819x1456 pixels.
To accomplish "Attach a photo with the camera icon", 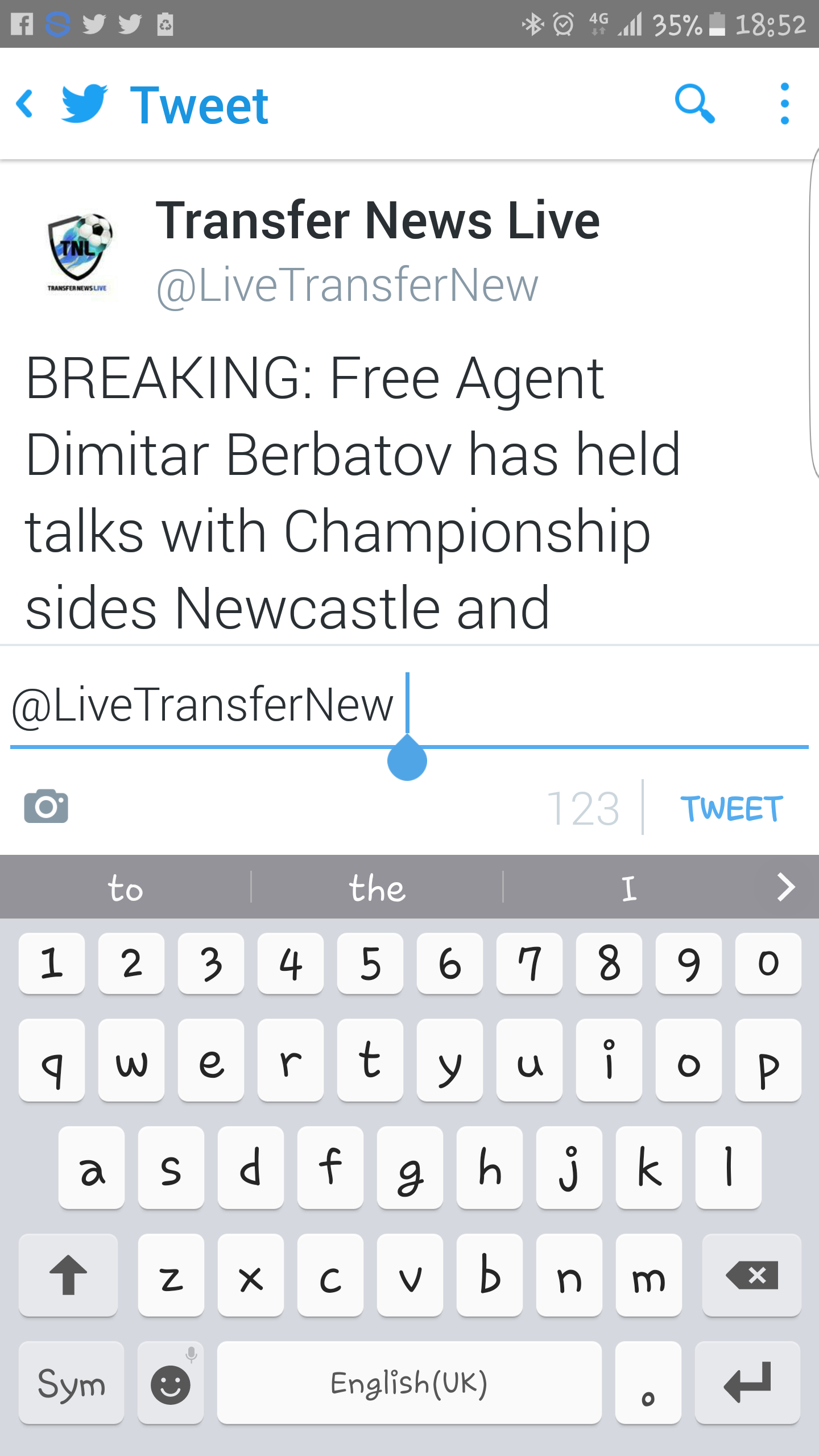I will tap(46, 806).
